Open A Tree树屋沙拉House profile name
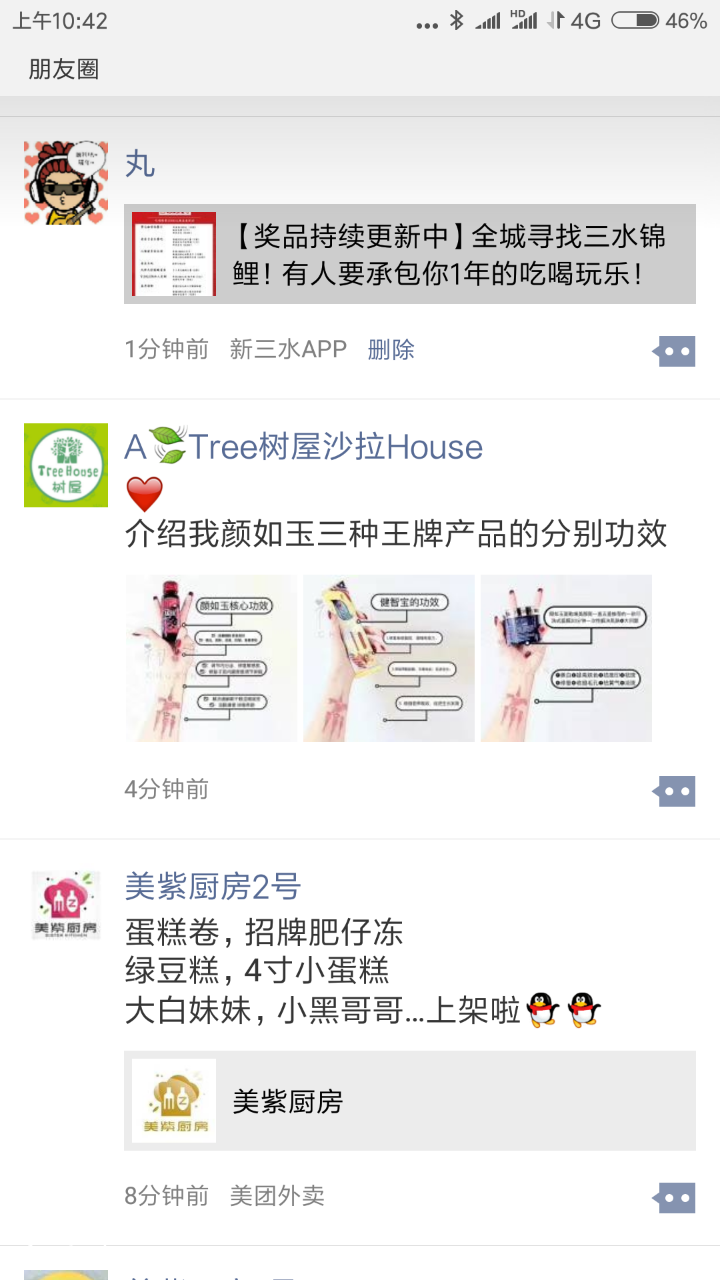This screenshot has height=1280, width=720. [304, 447]
